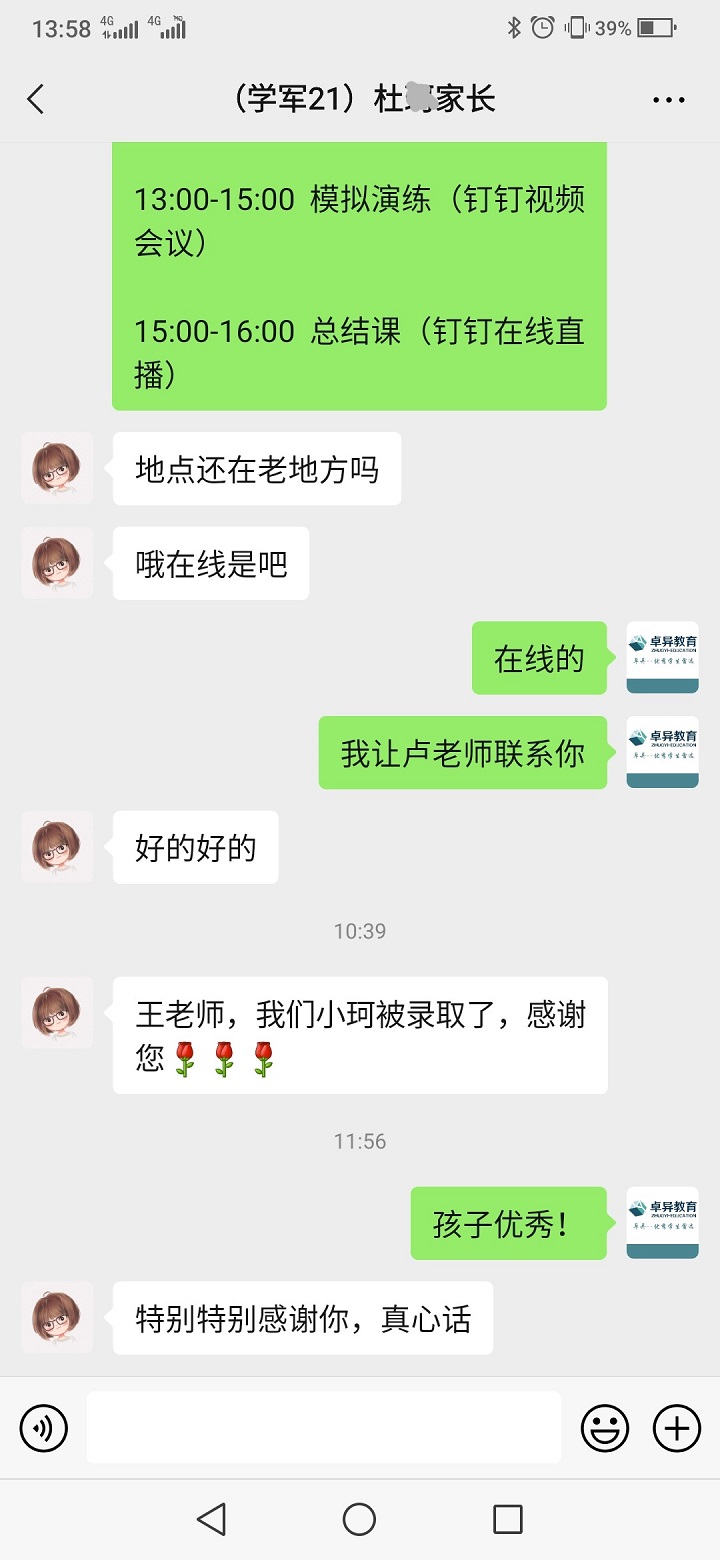720x1560 pixels.
Task: Switch to voice message input
Action: (x=43, y=1427)
